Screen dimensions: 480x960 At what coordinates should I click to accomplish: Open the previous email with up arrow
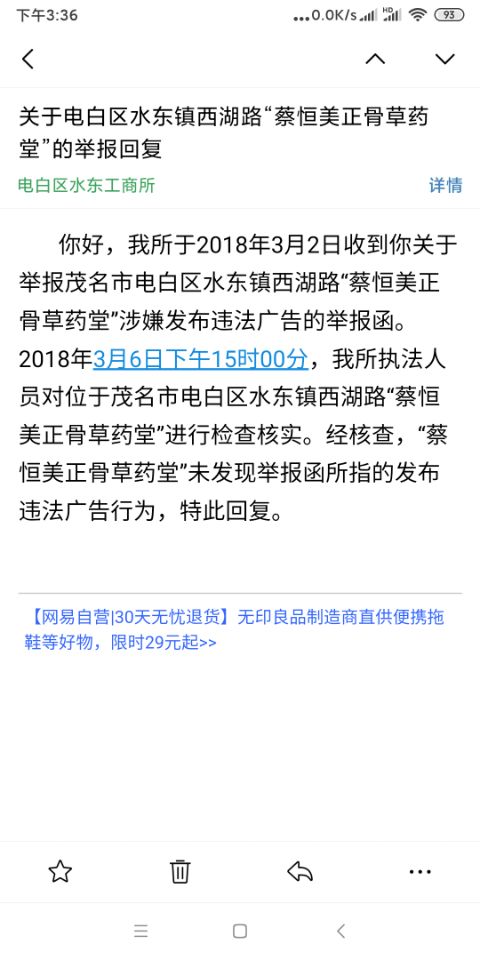point(375,59)
